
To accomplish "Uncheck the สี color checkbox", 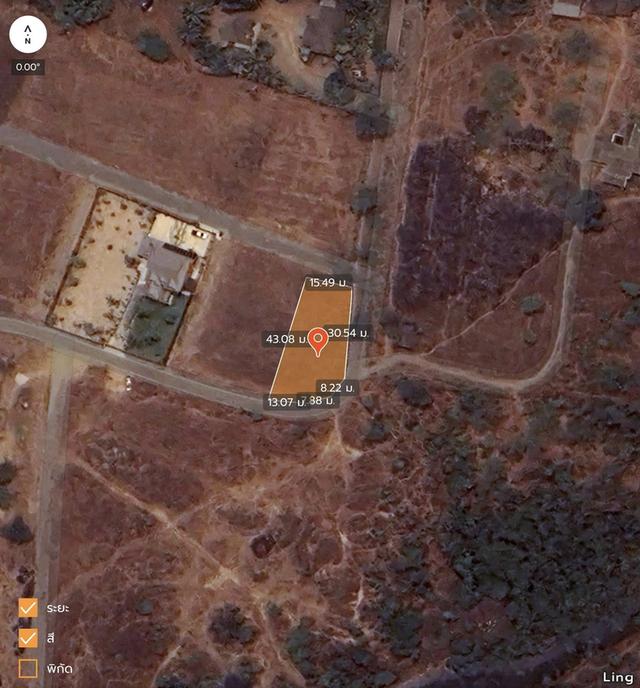I will point(28,637).
